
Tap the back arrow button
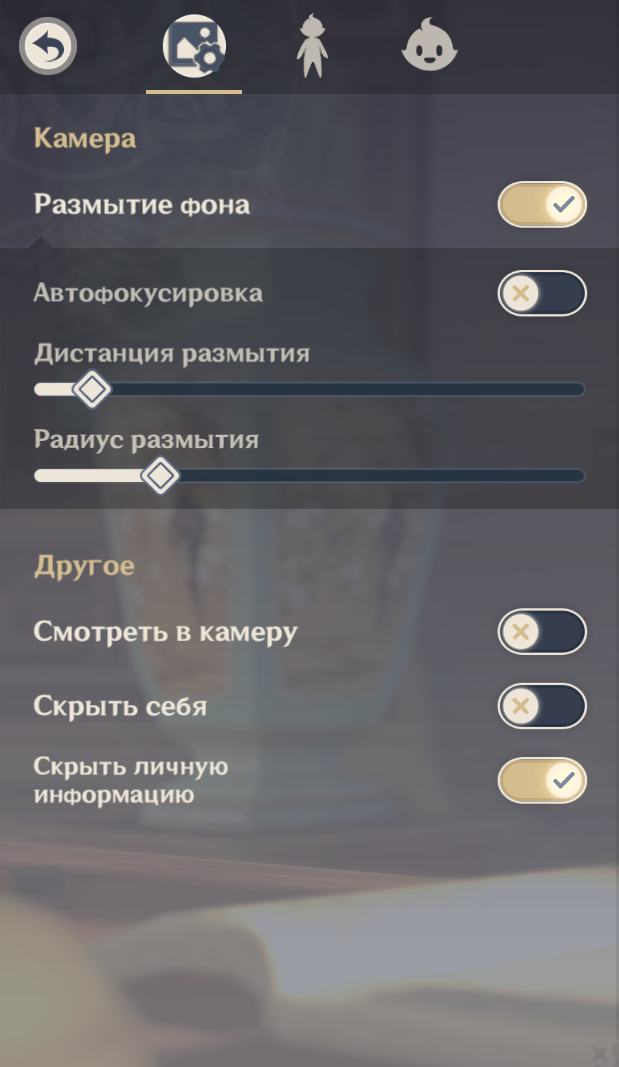(x=48, y=46)
